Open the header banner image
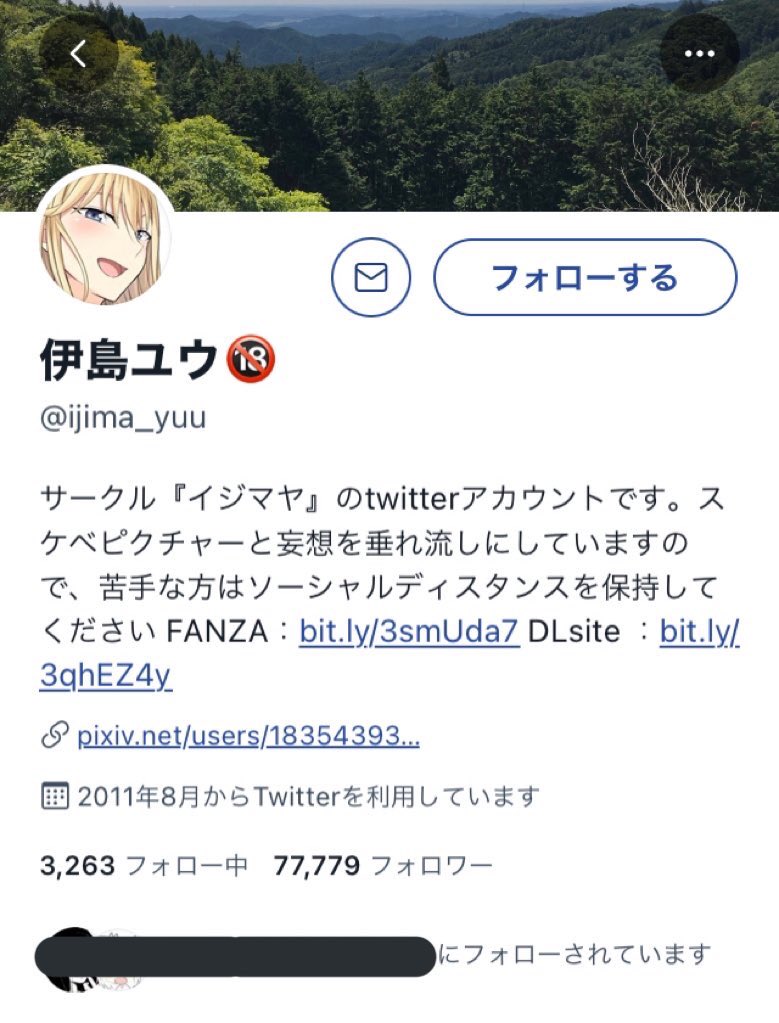The width and height of the screenshot is (779, 1023). [x=400, y=110]
